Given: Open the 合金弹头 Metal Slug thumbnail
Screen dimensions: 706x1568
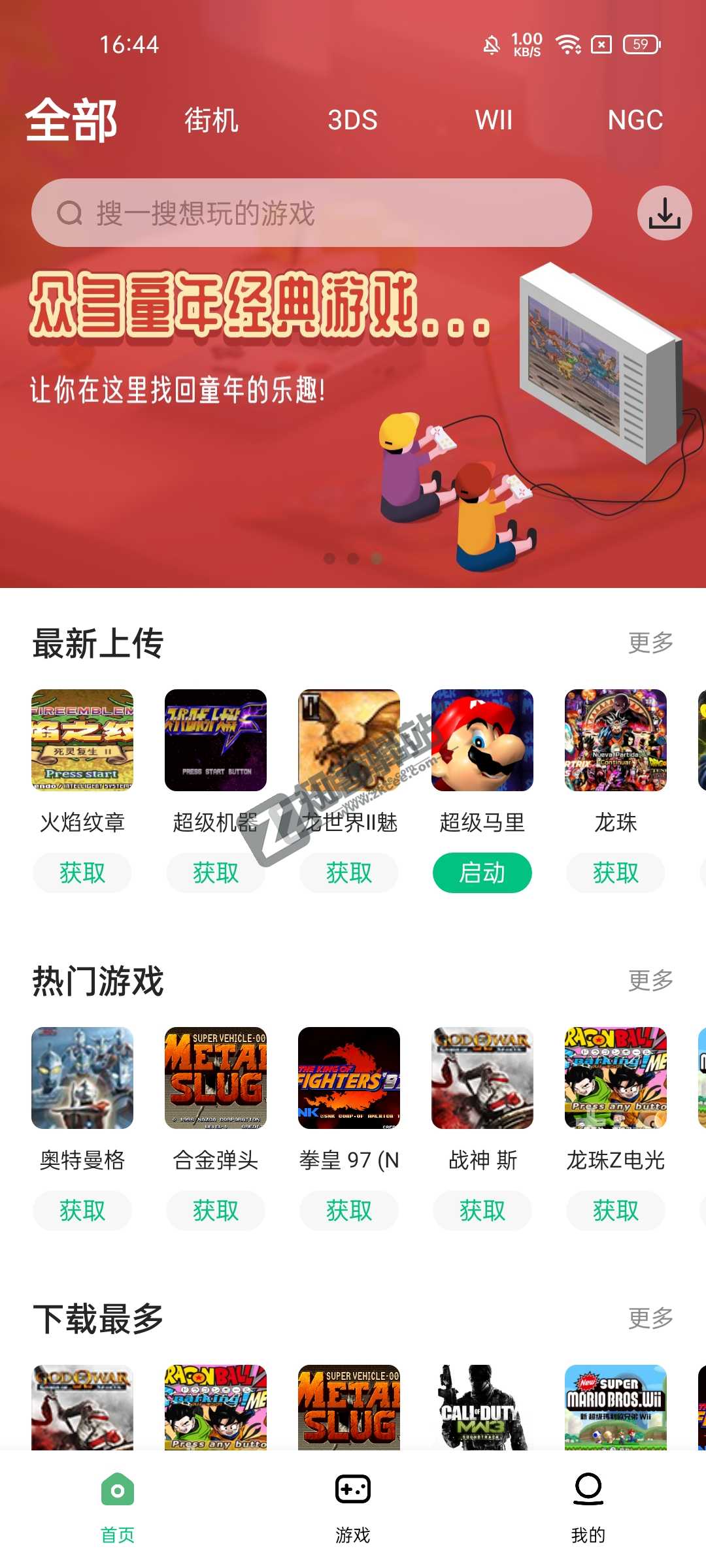Looking at the screenshot, I should pyautogui.click(x=215, y=1078).
